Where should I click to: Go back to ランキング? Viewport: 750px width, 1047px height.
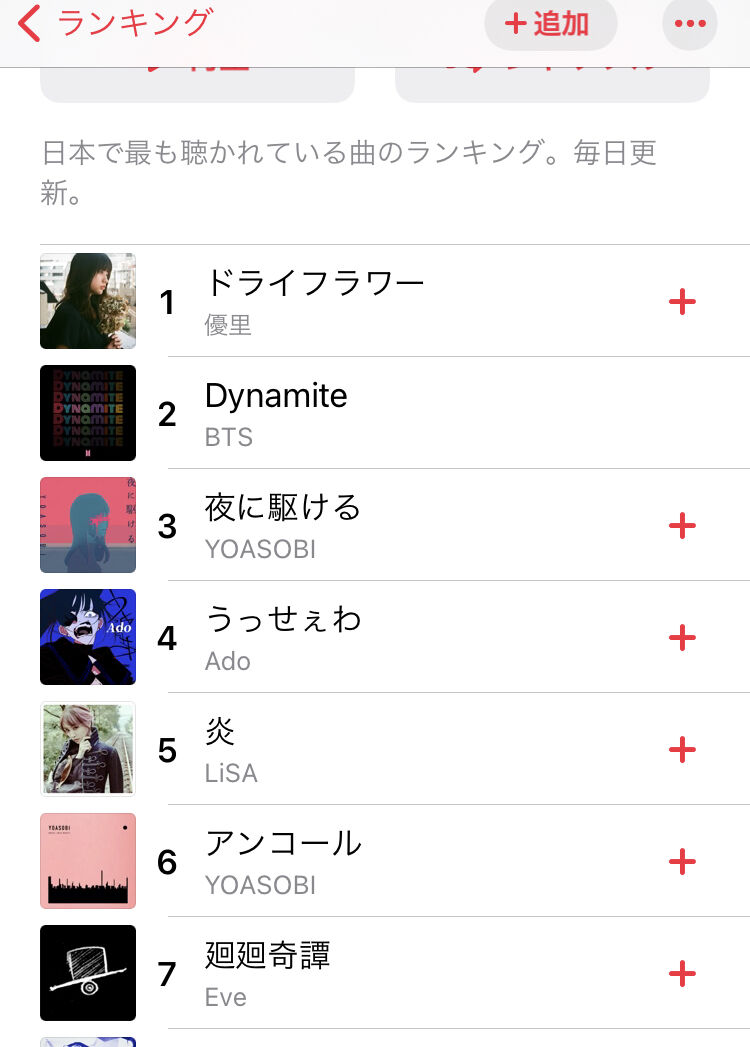[x=115, y=23]
